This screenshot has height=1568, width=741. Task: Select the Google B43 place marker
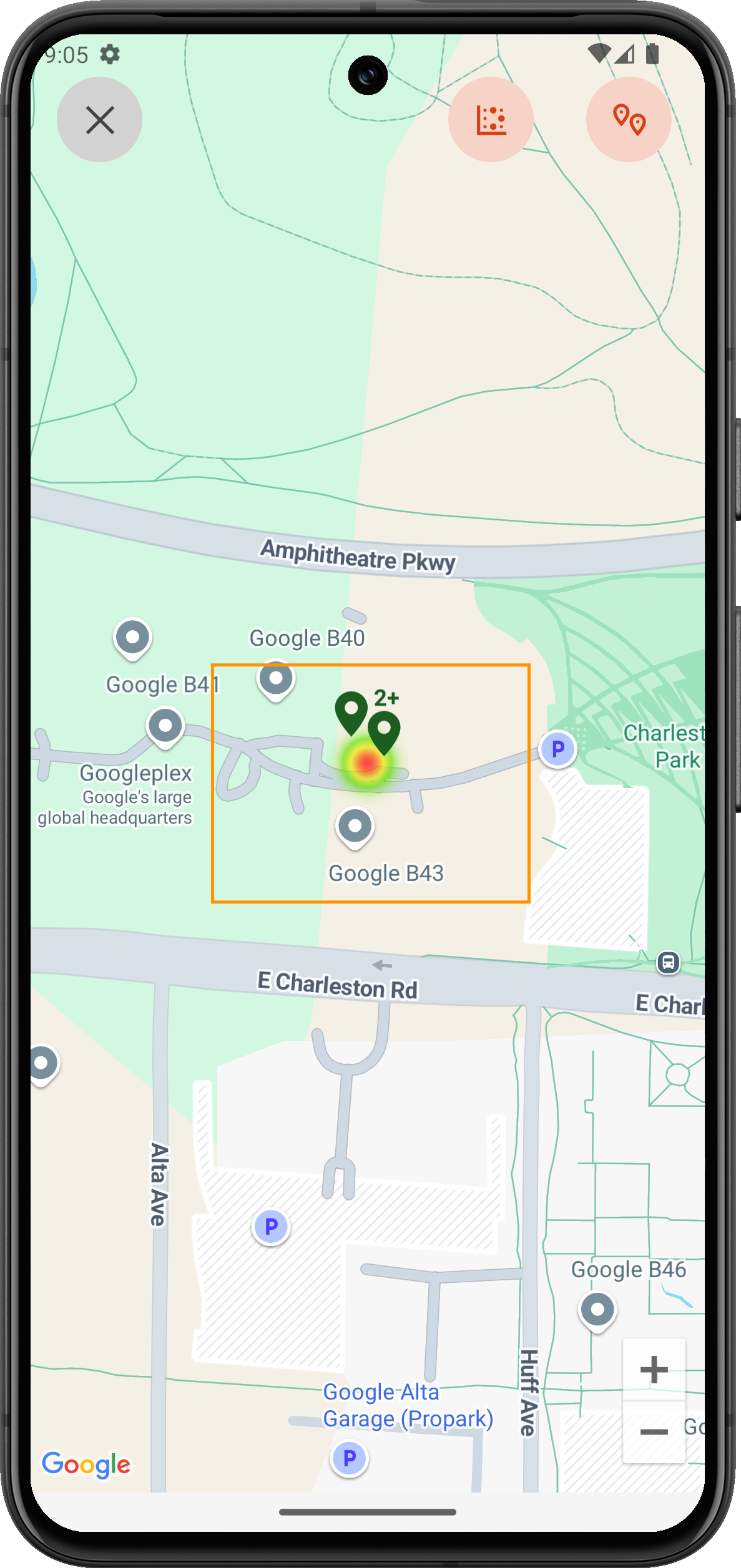click(355, 827)
